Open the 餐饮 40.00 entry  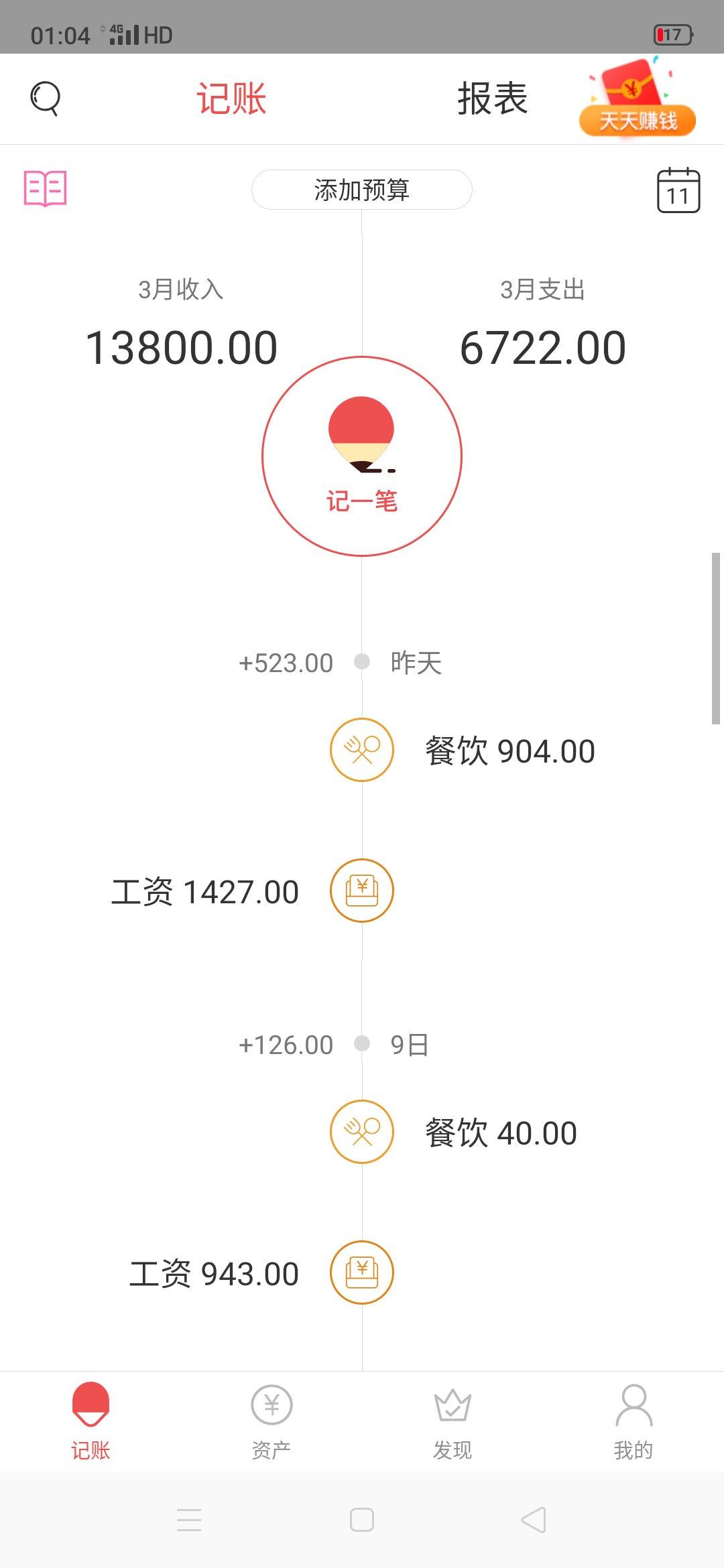(x=500, y=1132)
